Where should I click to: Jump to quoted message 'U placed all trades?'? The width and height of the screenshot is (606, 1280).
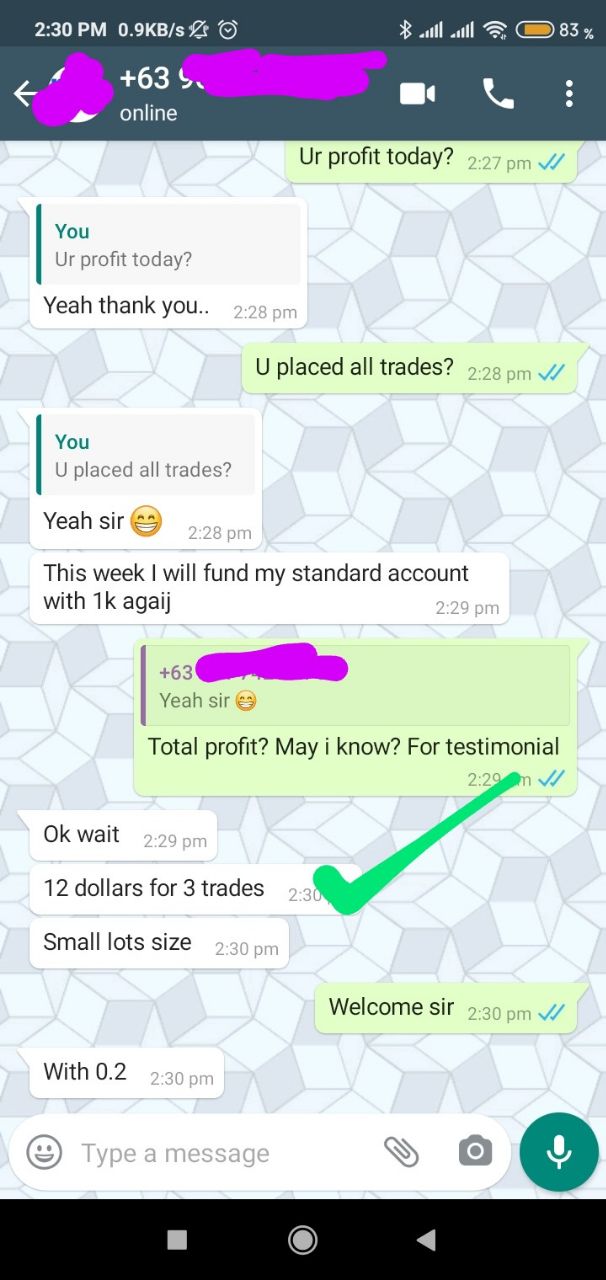[x=145, y=456]
